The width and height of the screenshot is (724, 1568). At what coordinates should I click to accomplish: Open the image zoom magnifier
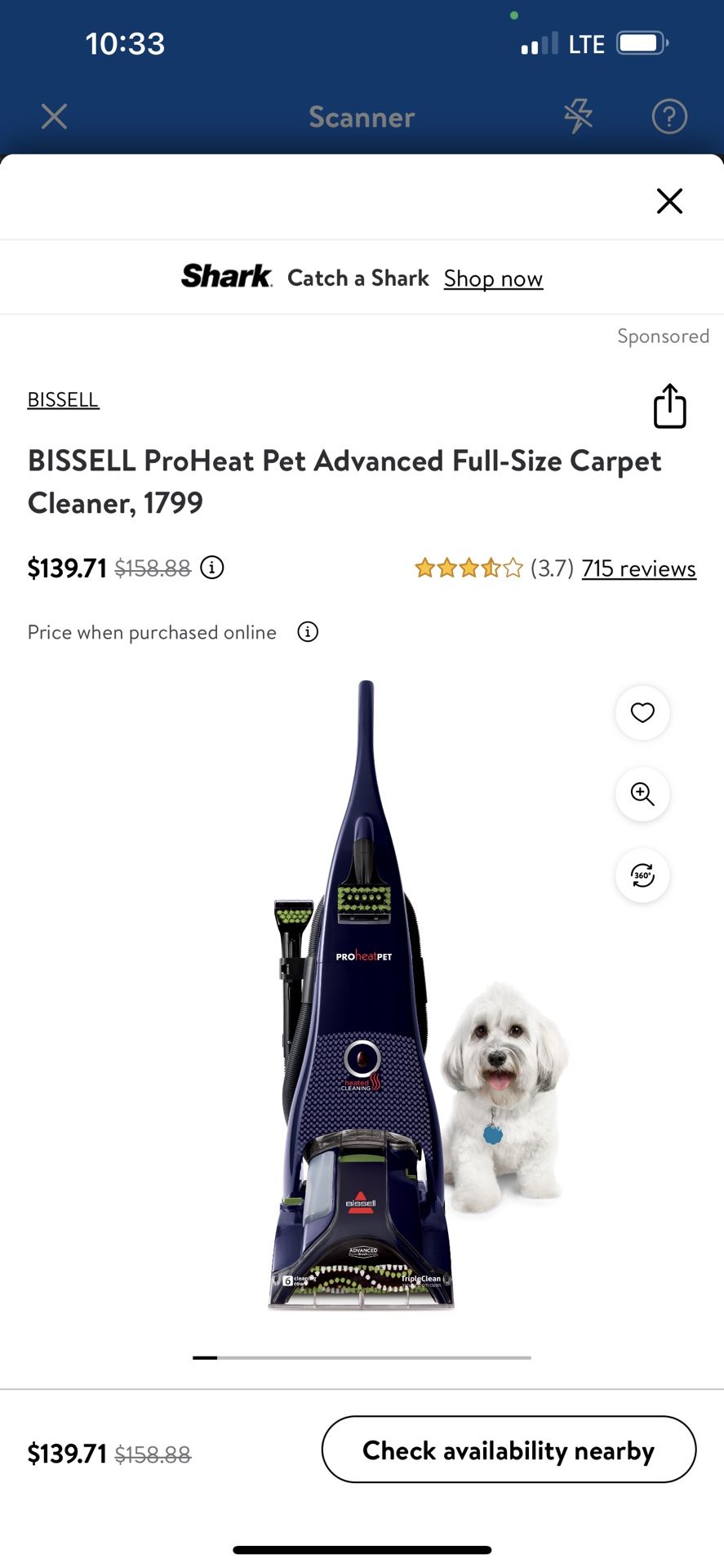pyautogui.click(x=642, y=794)
